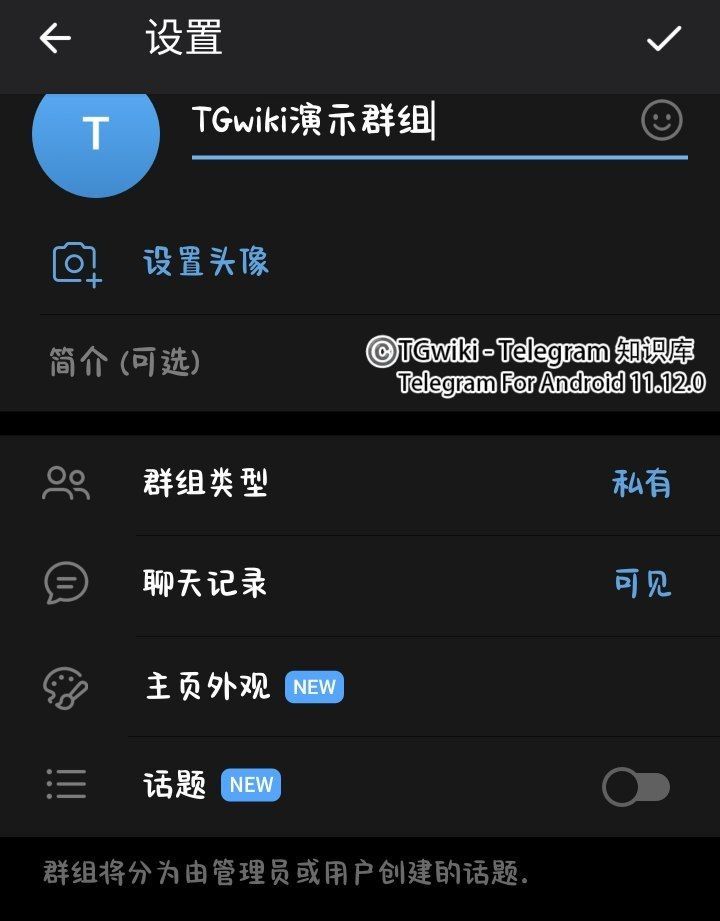Viewport: 720px width, 921px height.
Task: Choose 设置头像 to set a photo
Action: (205, 263)
